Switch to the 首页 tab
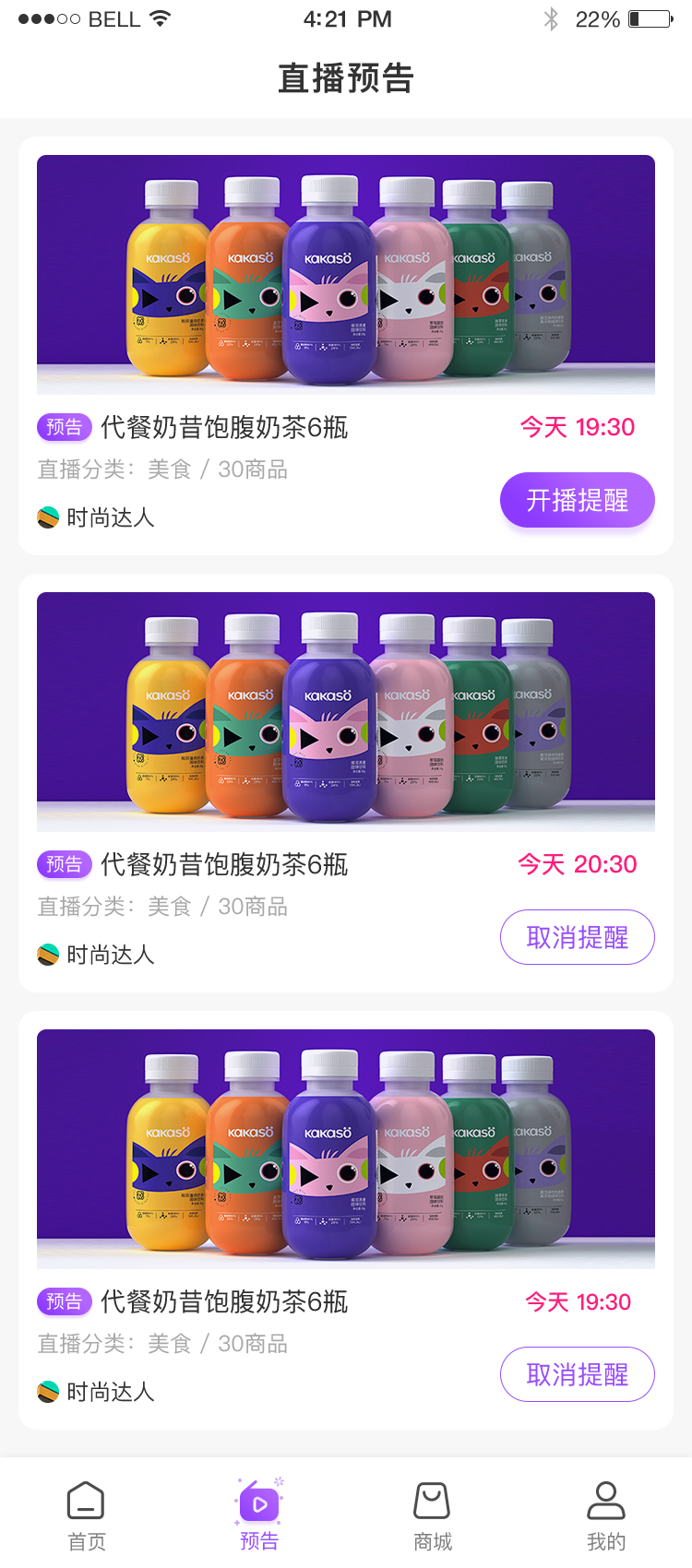 pos(87,1516)
